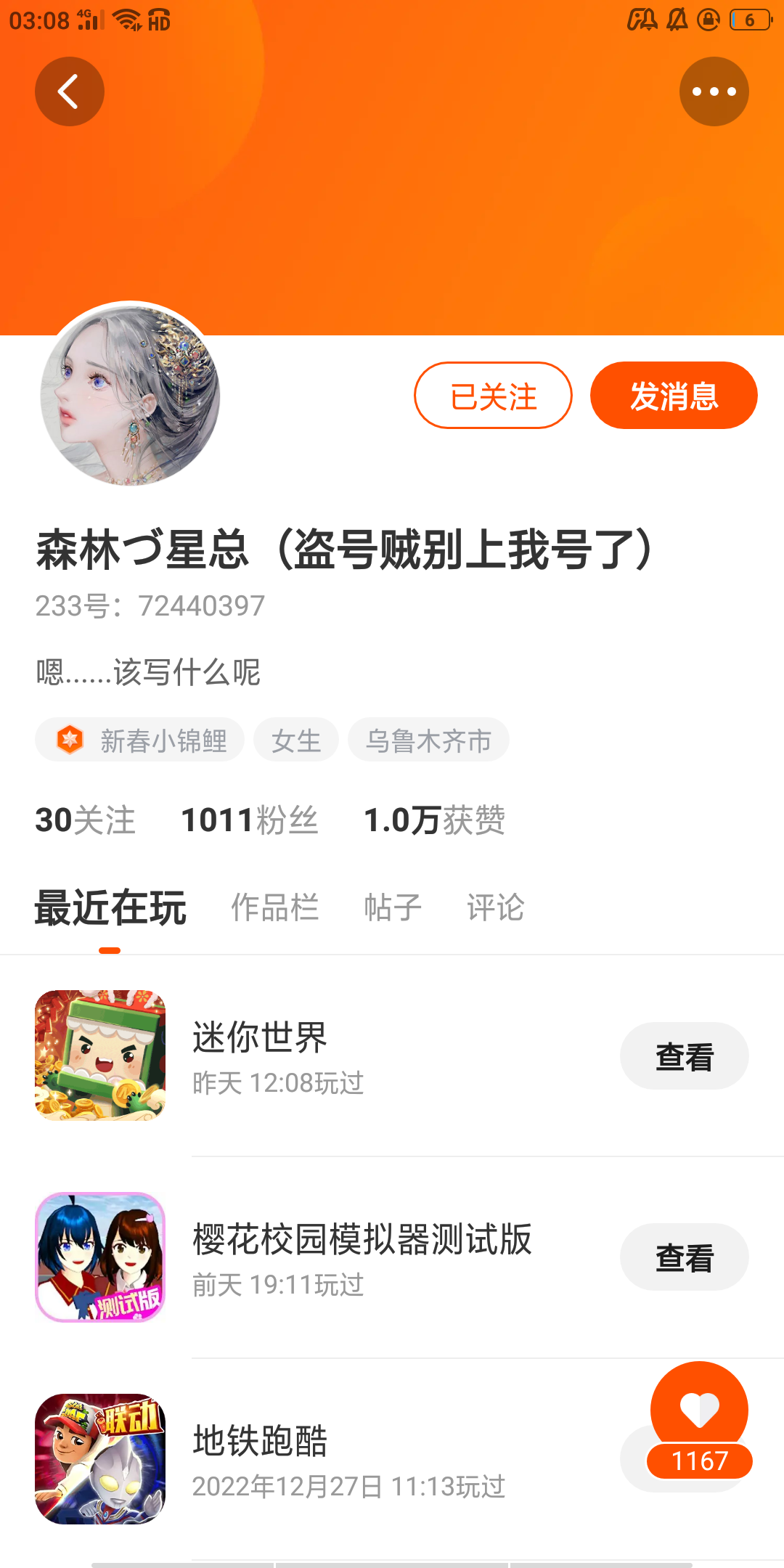784x1568 pixels.
Task: Switch to the 帖子 tab
Action: tap(393, 907)
